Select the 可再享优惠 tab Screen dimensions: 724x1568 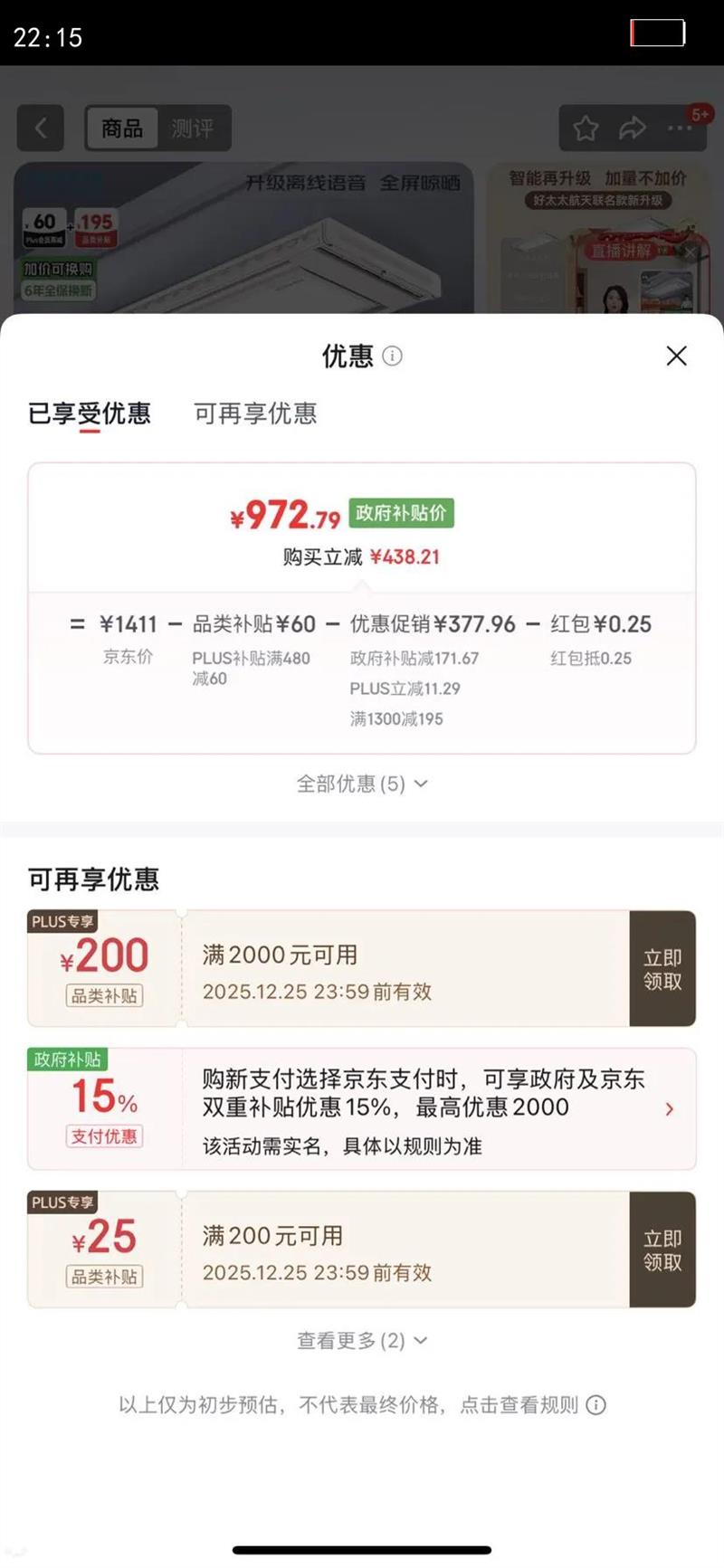point(253,414)
